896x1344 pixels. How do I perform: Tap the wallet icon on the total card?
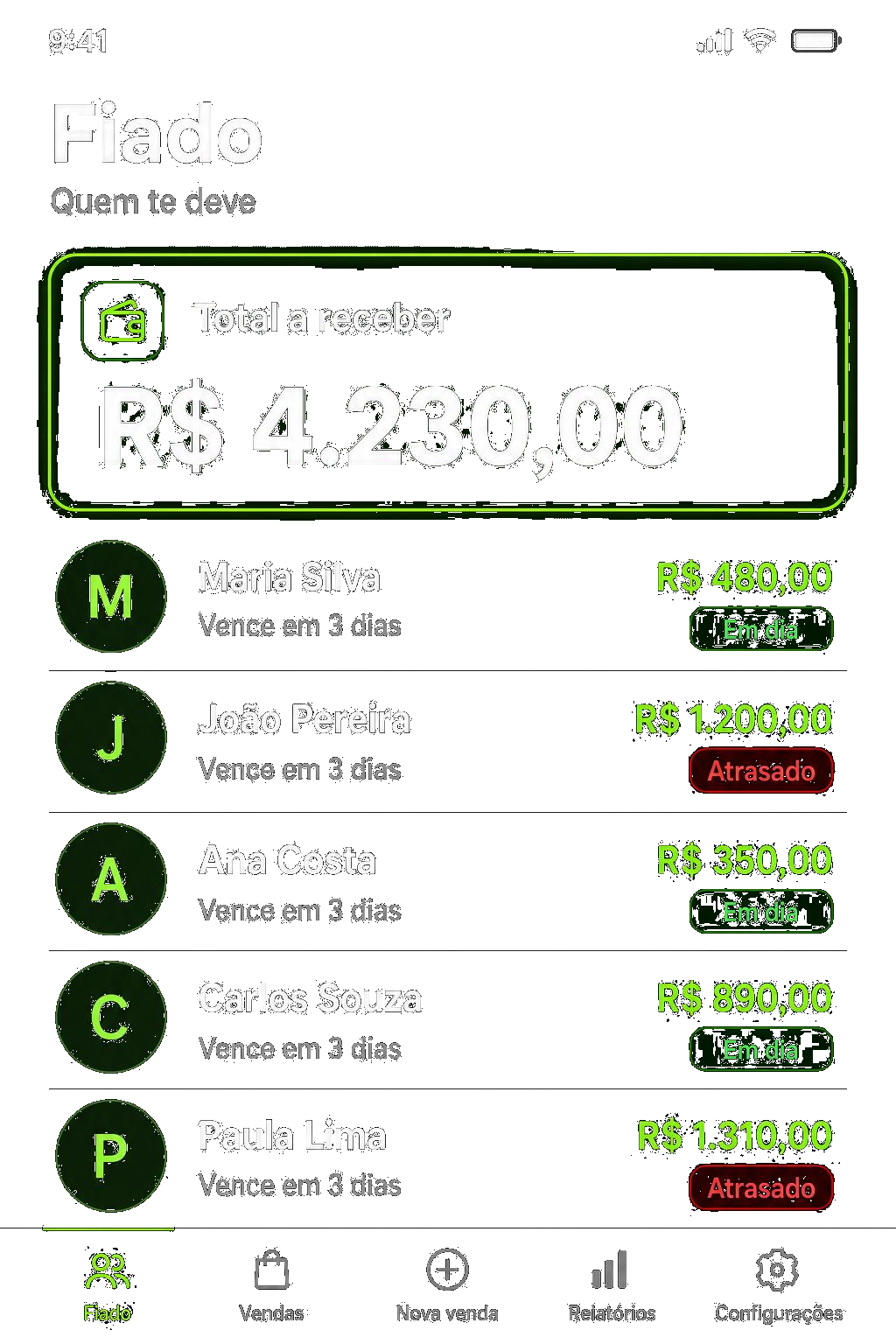(122, 320)
